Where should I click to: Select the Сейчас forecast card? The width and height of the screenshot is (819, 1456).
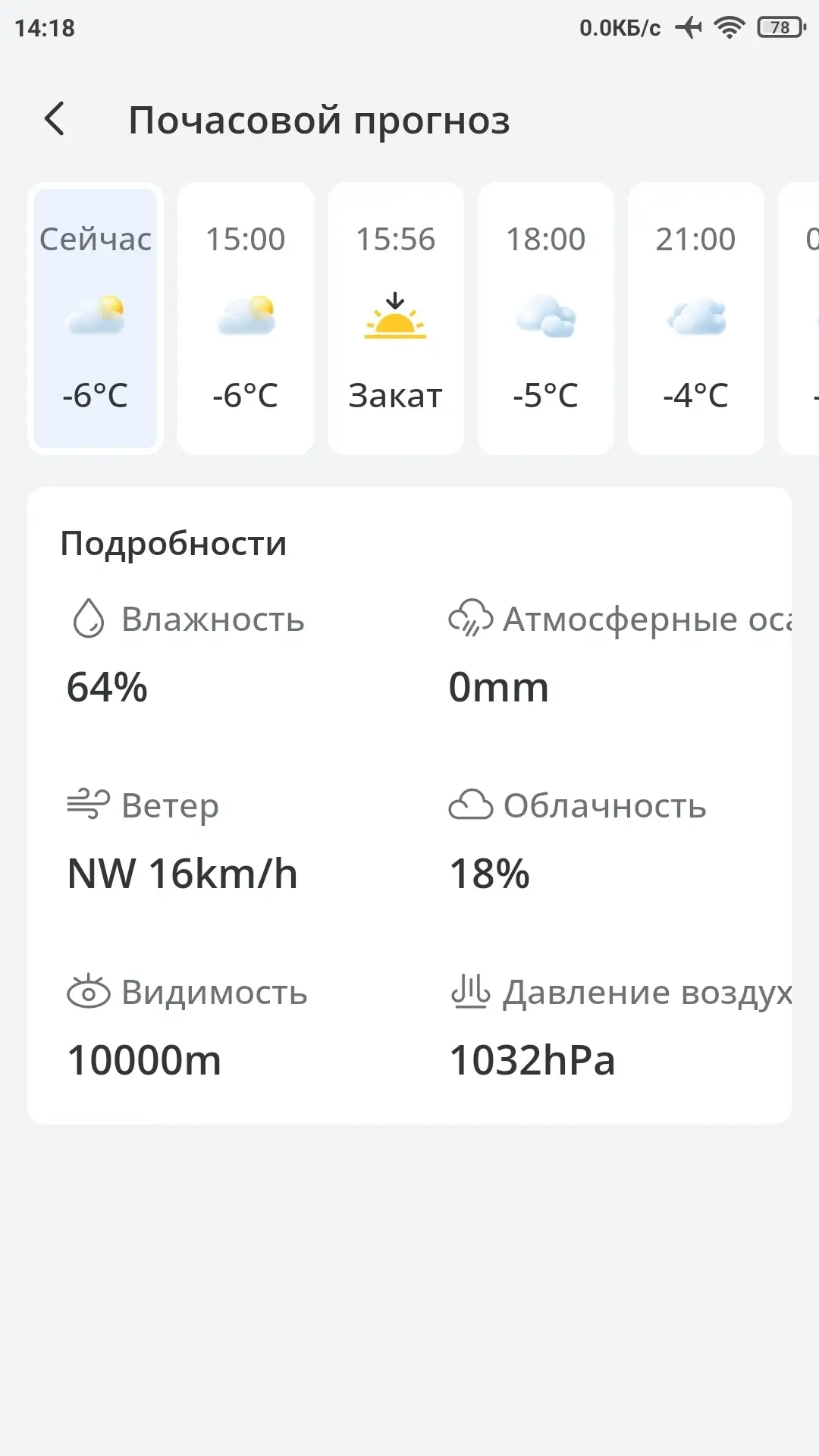coord(96,318)
